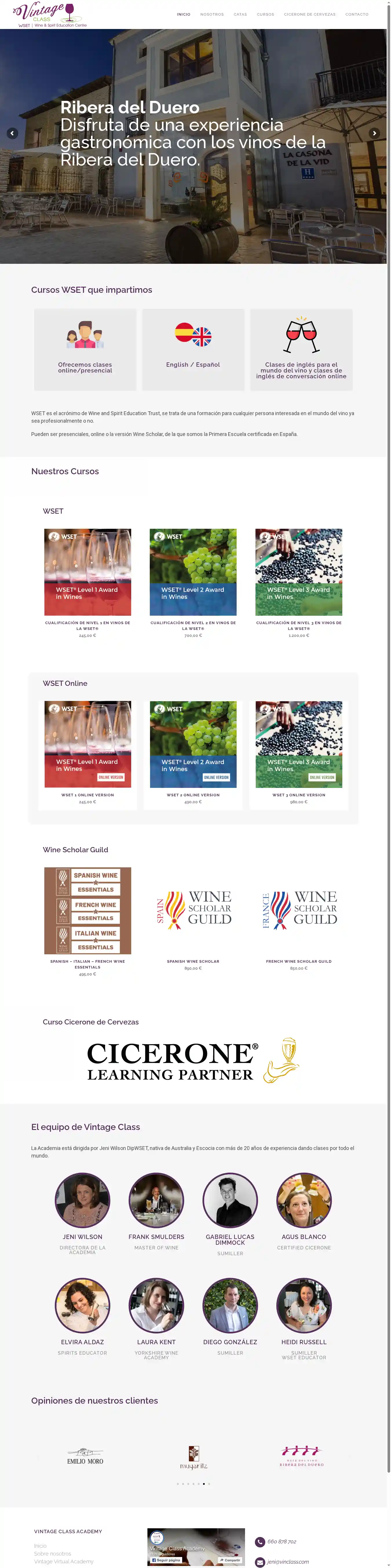Viewport: 391px width, 1568px height.
Task: Open the Contacto page
Action: [357, 14]
